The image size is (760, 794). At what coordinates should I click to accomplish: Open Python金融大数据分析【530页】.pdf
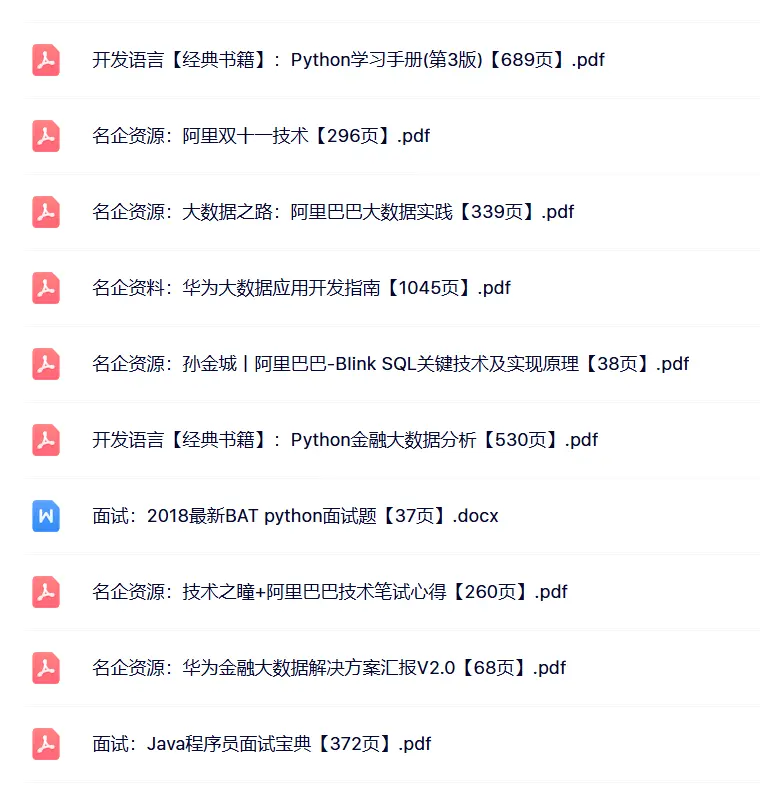(x=345, y=440)
